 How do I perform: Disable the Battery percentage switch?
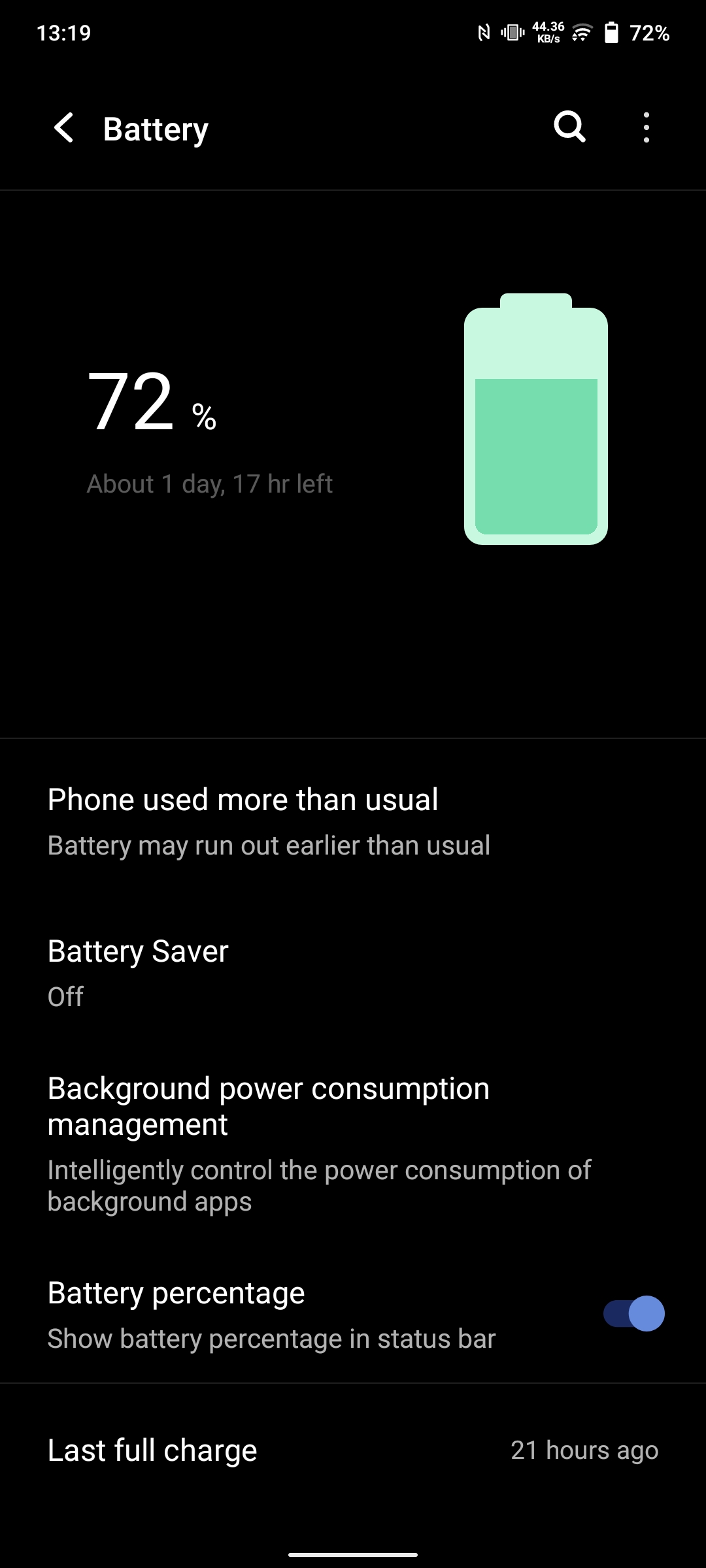(x=633, y=1313)
